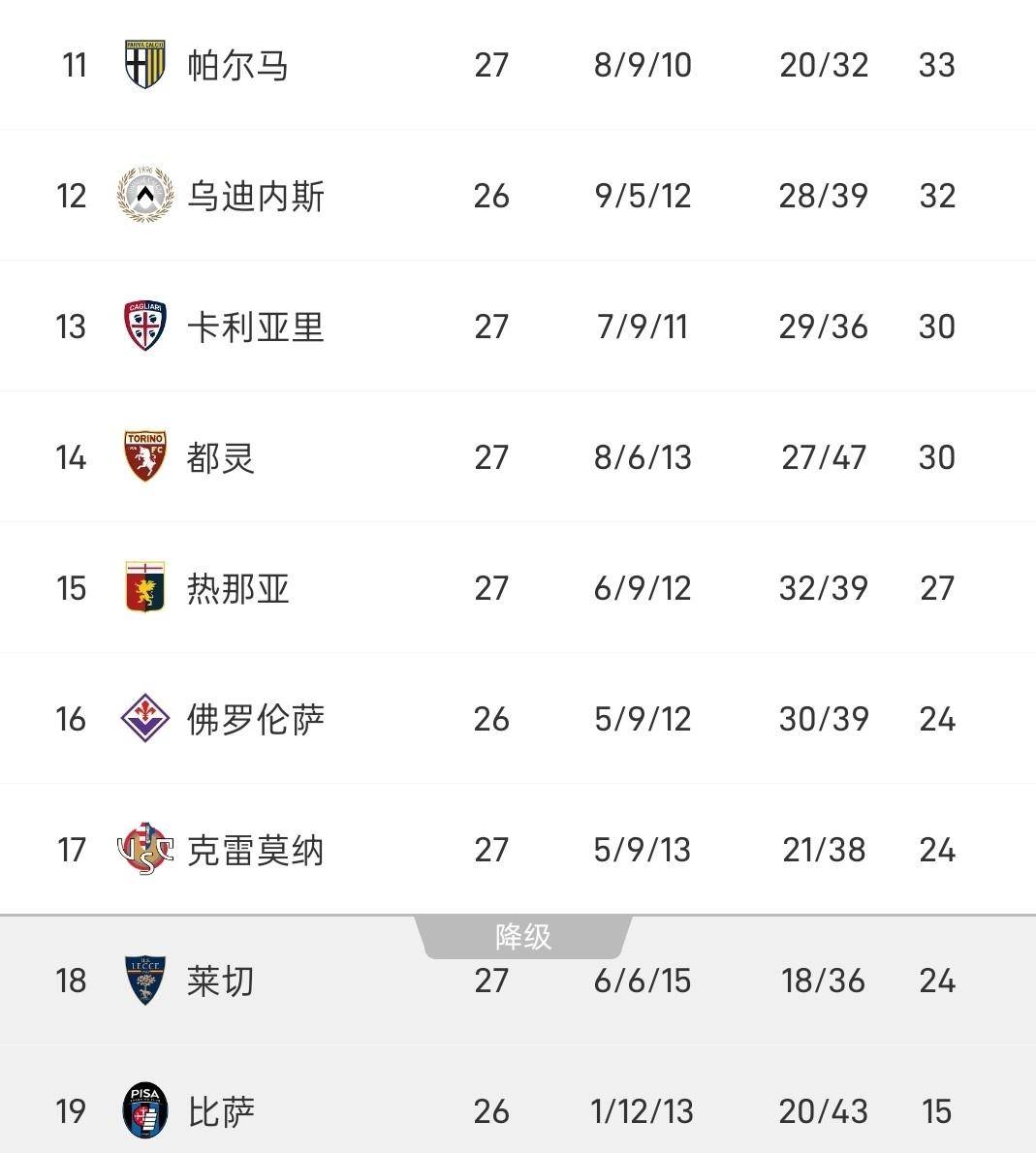View 莱切 team details

tap(221, 981)
